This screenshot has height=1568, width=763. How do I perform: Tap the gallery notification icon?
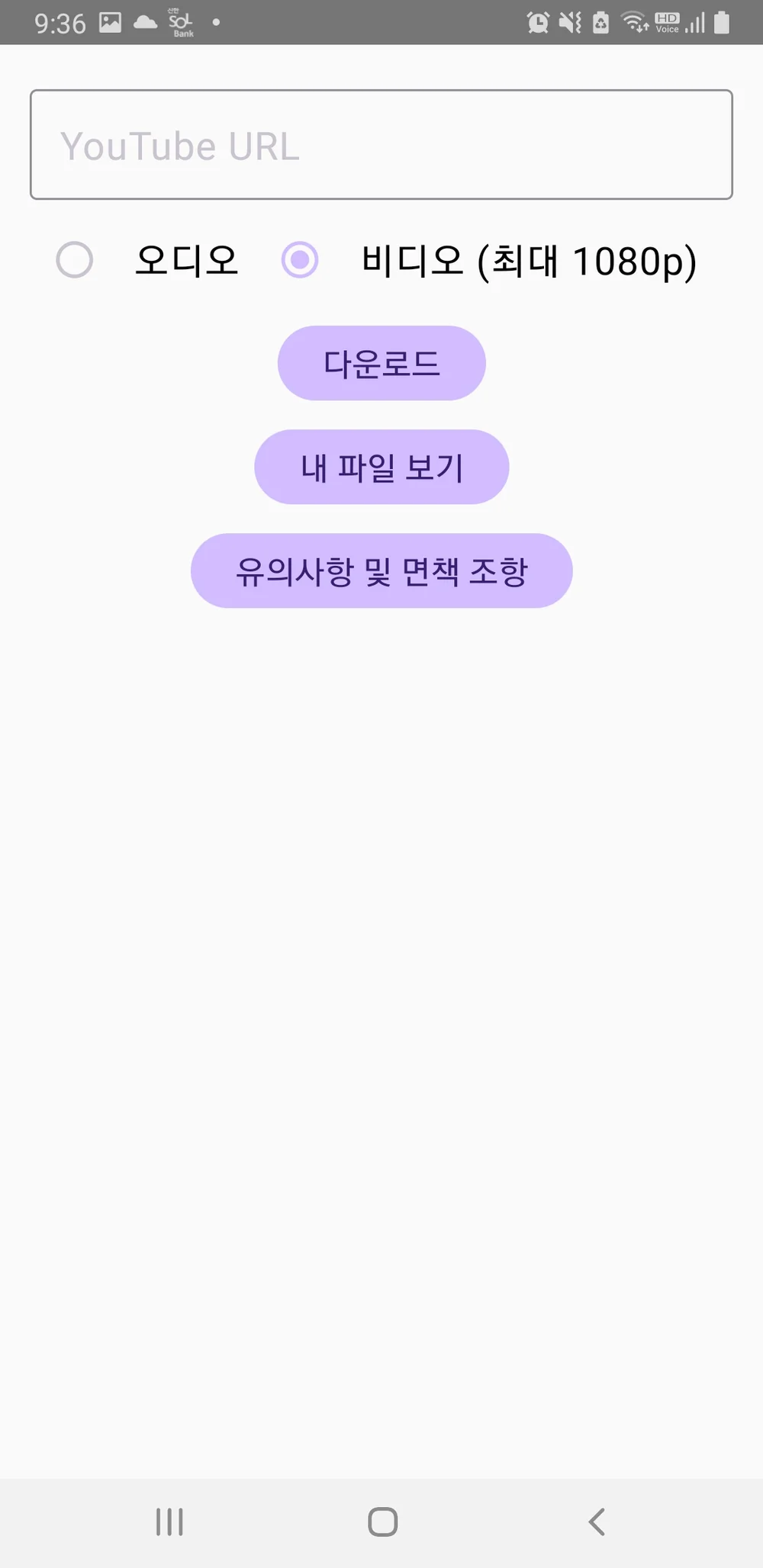coord(109,22)
